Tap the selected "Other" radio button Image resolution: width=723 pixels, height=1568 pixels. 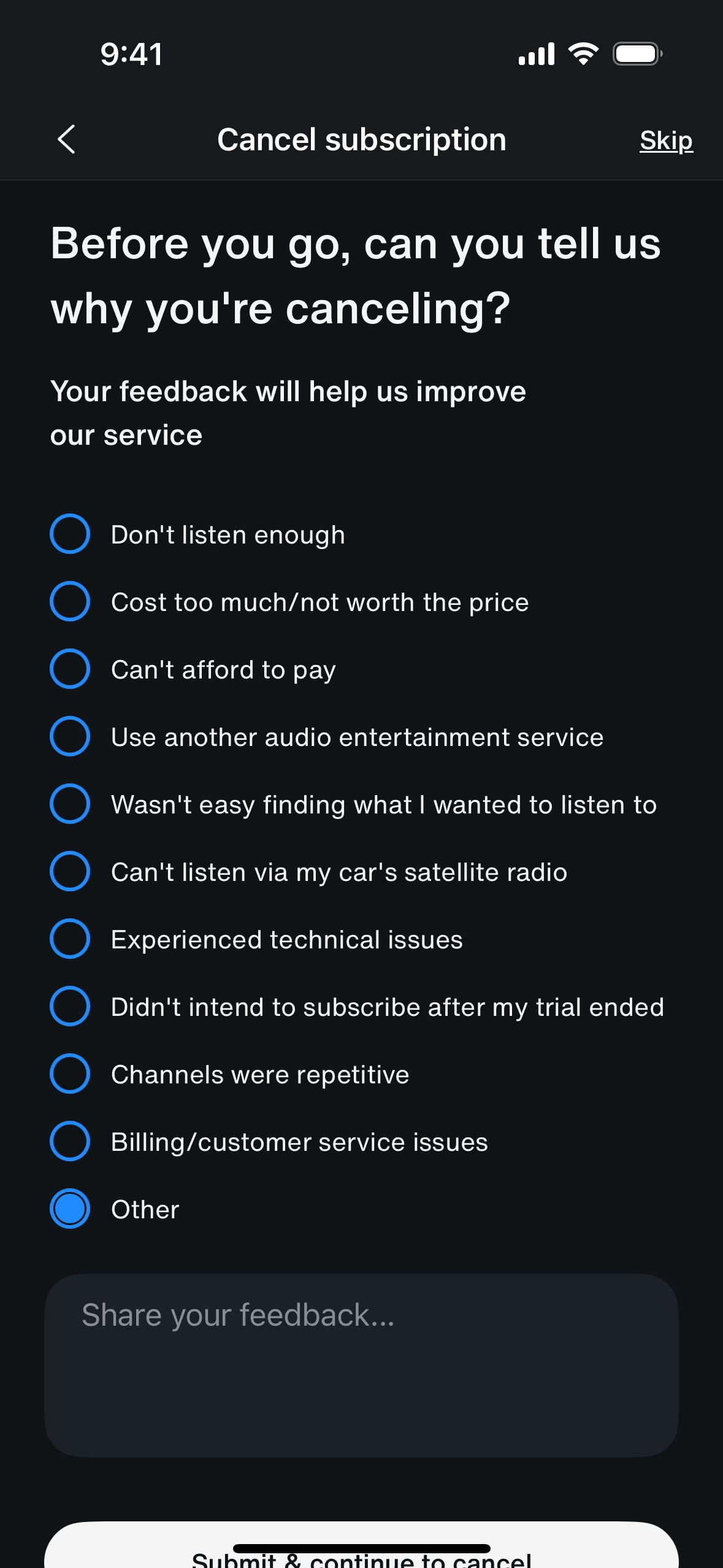click(x=70, y=1209)
